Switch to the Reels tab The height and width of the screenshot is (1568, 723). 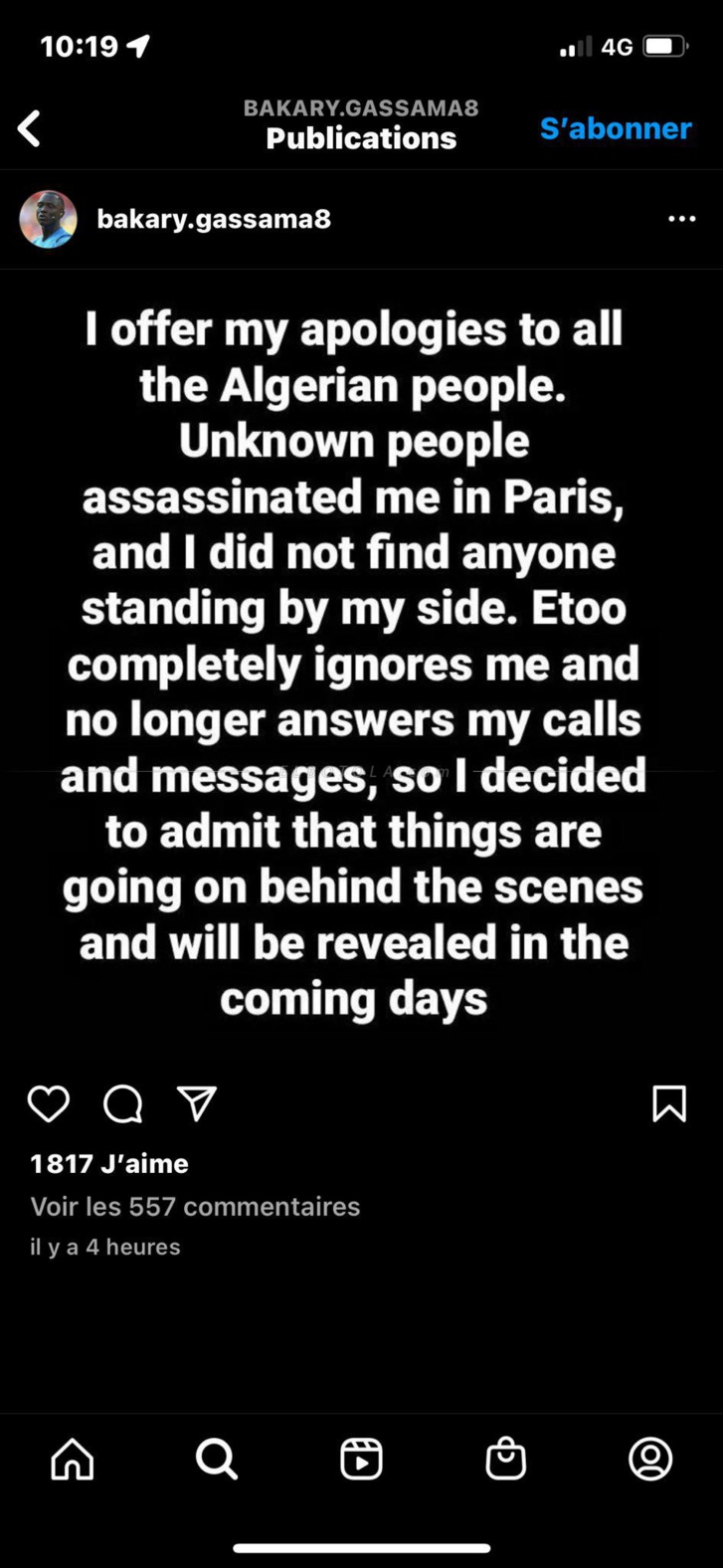(361, 1460)
